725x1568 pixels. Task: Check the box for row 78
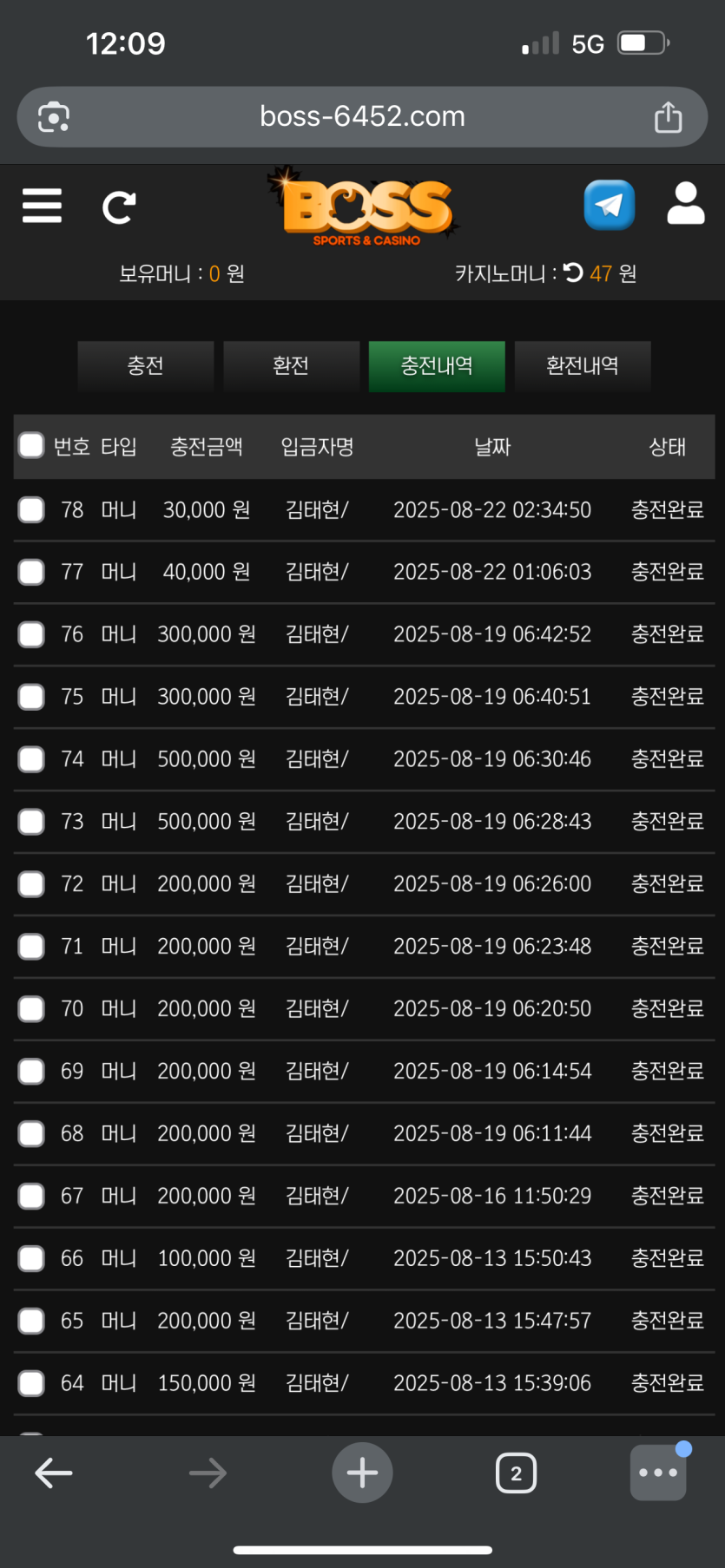tap(31, 509)
